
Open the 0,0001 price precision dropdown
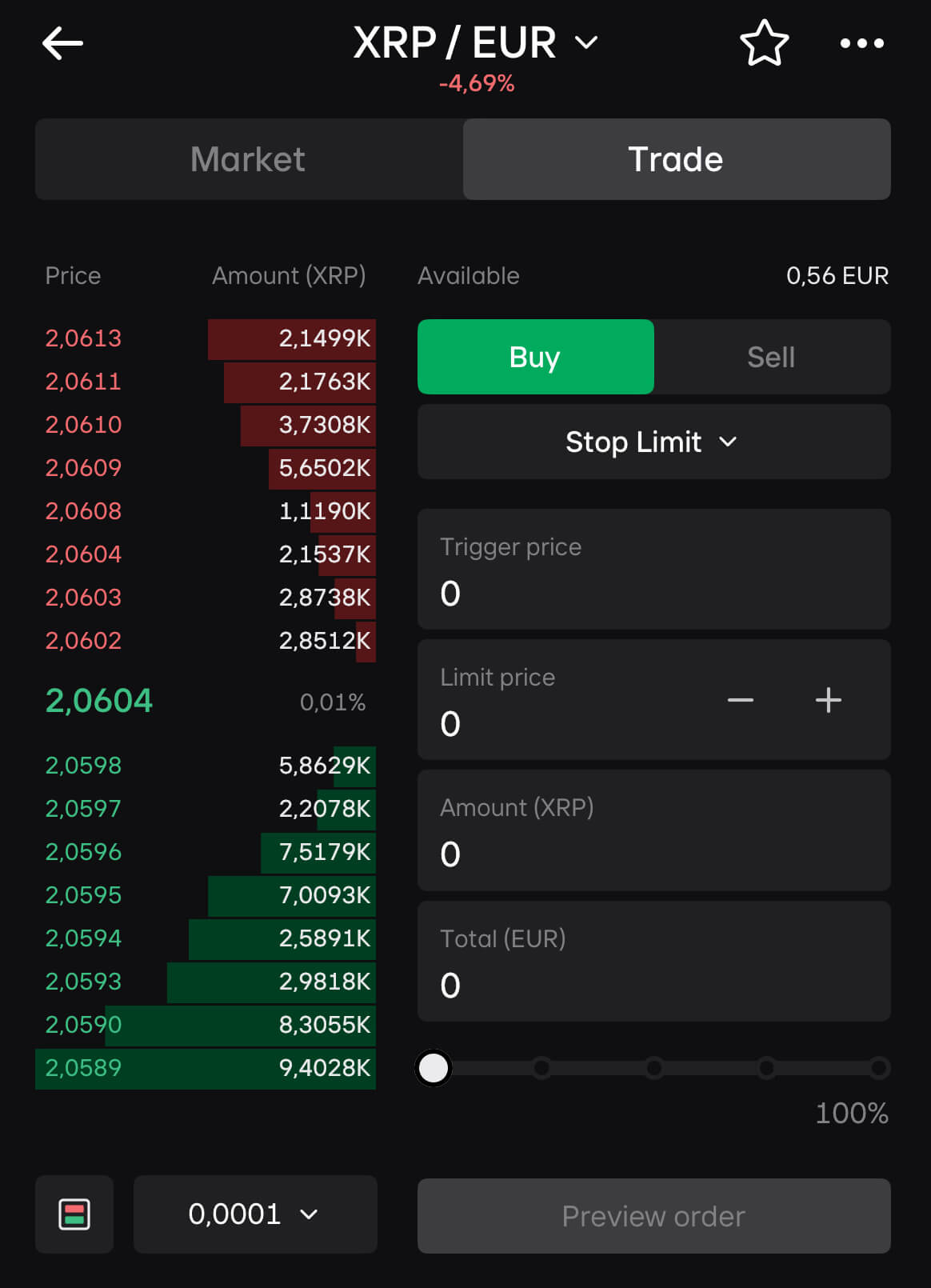coord(254,1214)
